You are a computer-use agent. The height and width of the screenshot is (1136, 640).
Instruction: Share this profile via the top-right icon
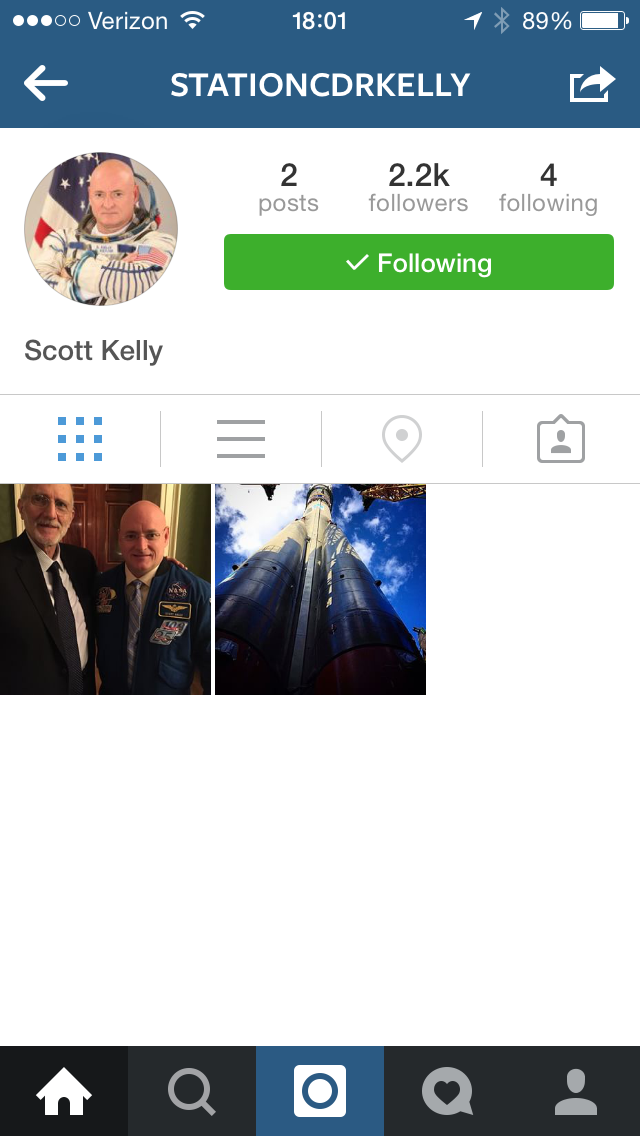pos(592,84)
